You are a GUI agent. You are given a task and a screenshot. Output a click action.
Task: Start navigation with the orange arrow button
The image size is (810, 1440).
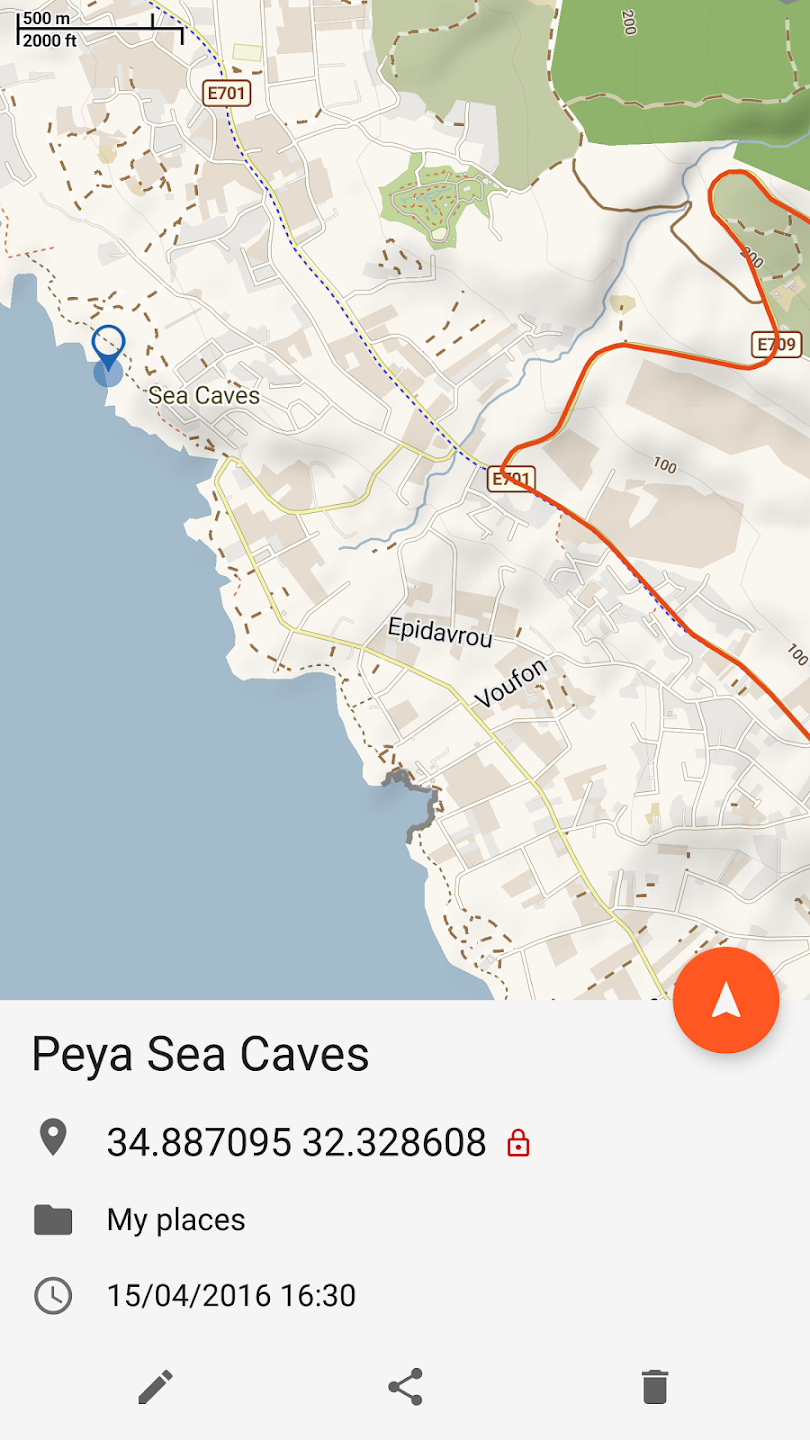coord(726,1000)
